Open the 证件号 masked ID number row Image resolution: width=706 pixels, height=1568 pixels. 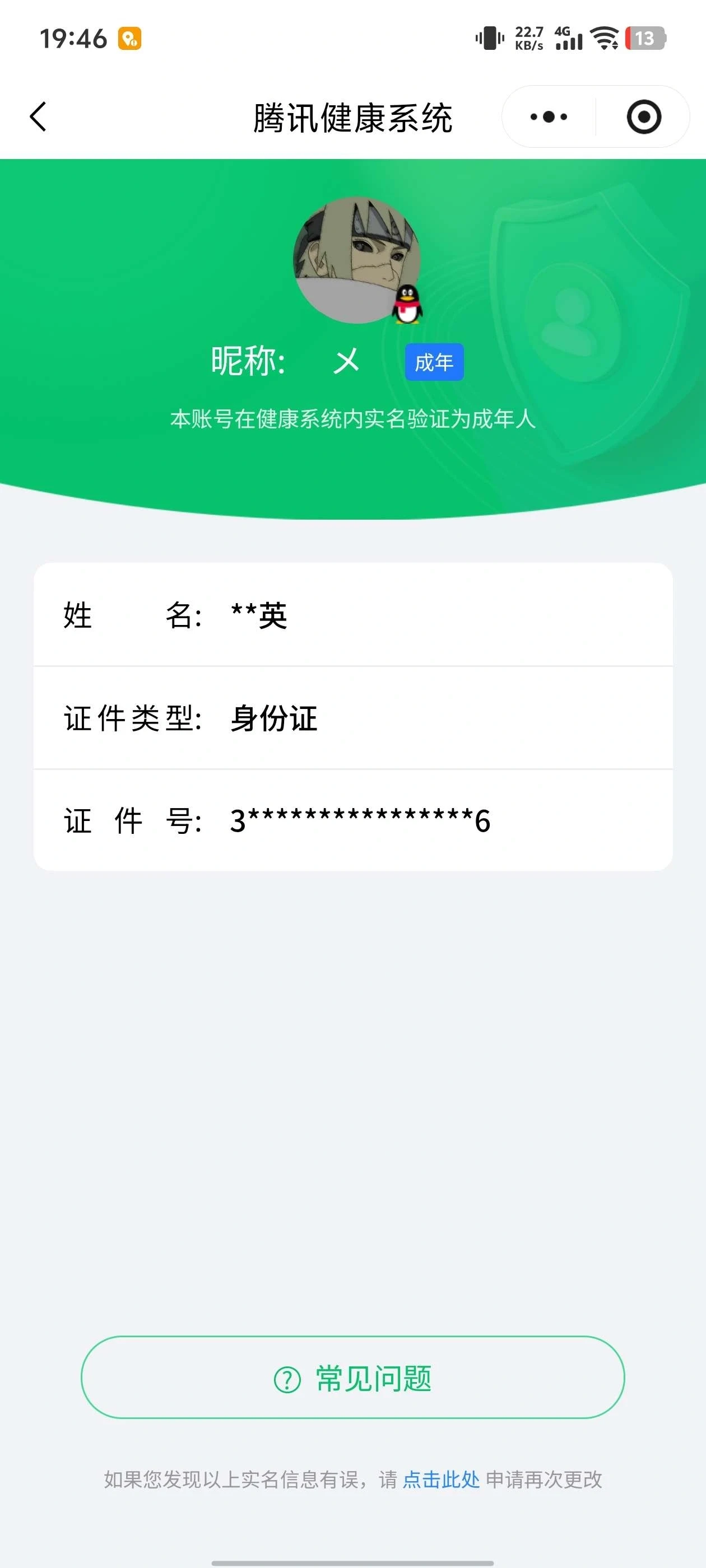click(x=352, y=821)
